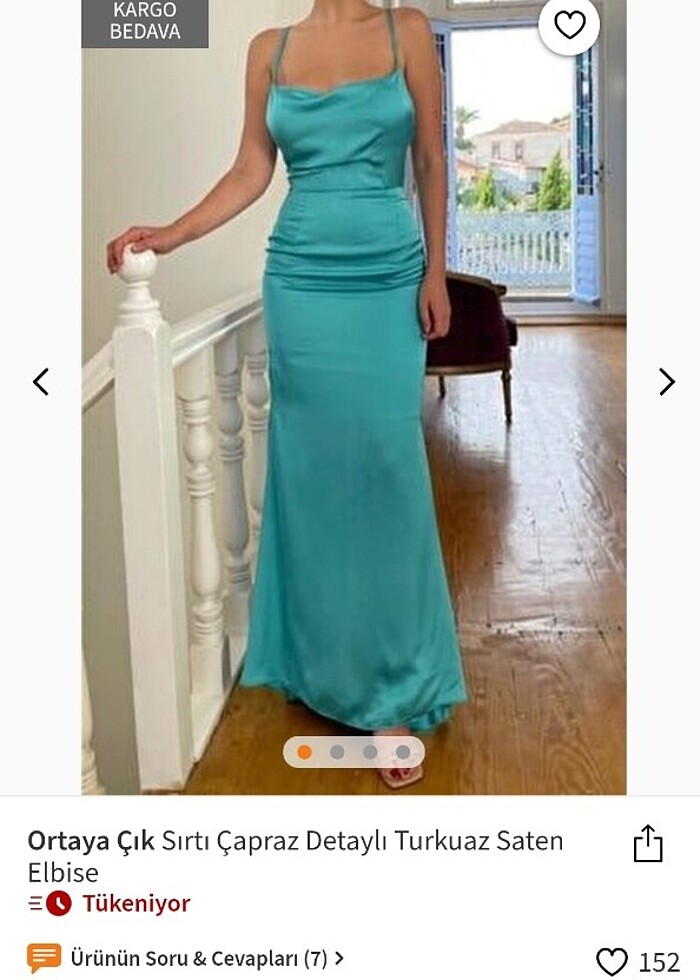The height and width of the screenshot is (980, 700).
Task: Like the product via heart with 152
Action: click(612, 962)
